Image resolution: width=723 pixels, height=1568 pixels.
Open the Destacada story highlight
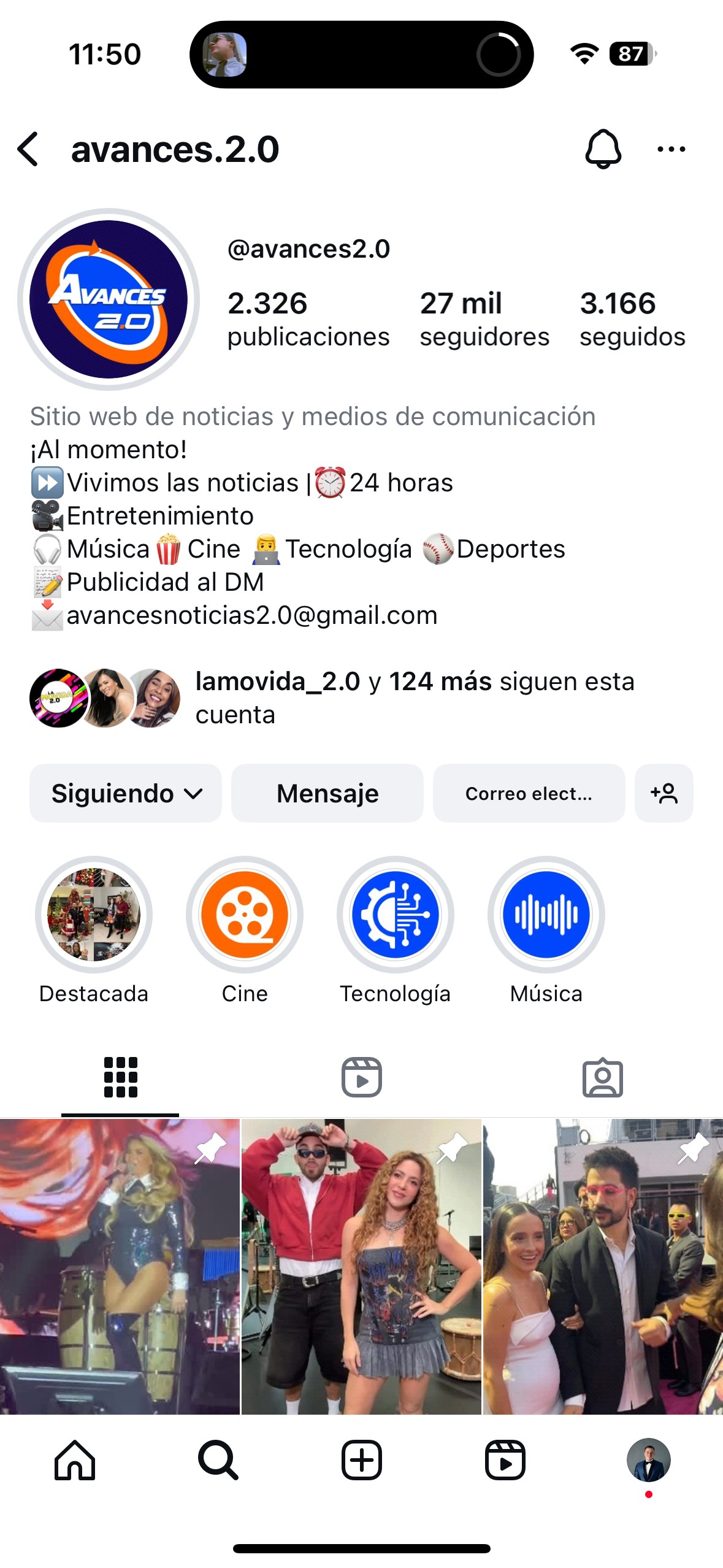(x=94, y=915)
